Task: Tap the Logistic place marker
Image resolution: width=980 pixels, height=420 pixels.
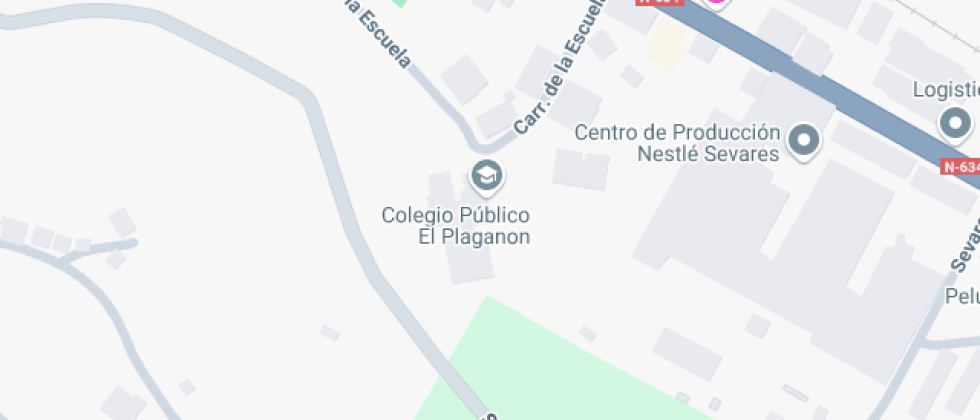Action: click(956, 124)
